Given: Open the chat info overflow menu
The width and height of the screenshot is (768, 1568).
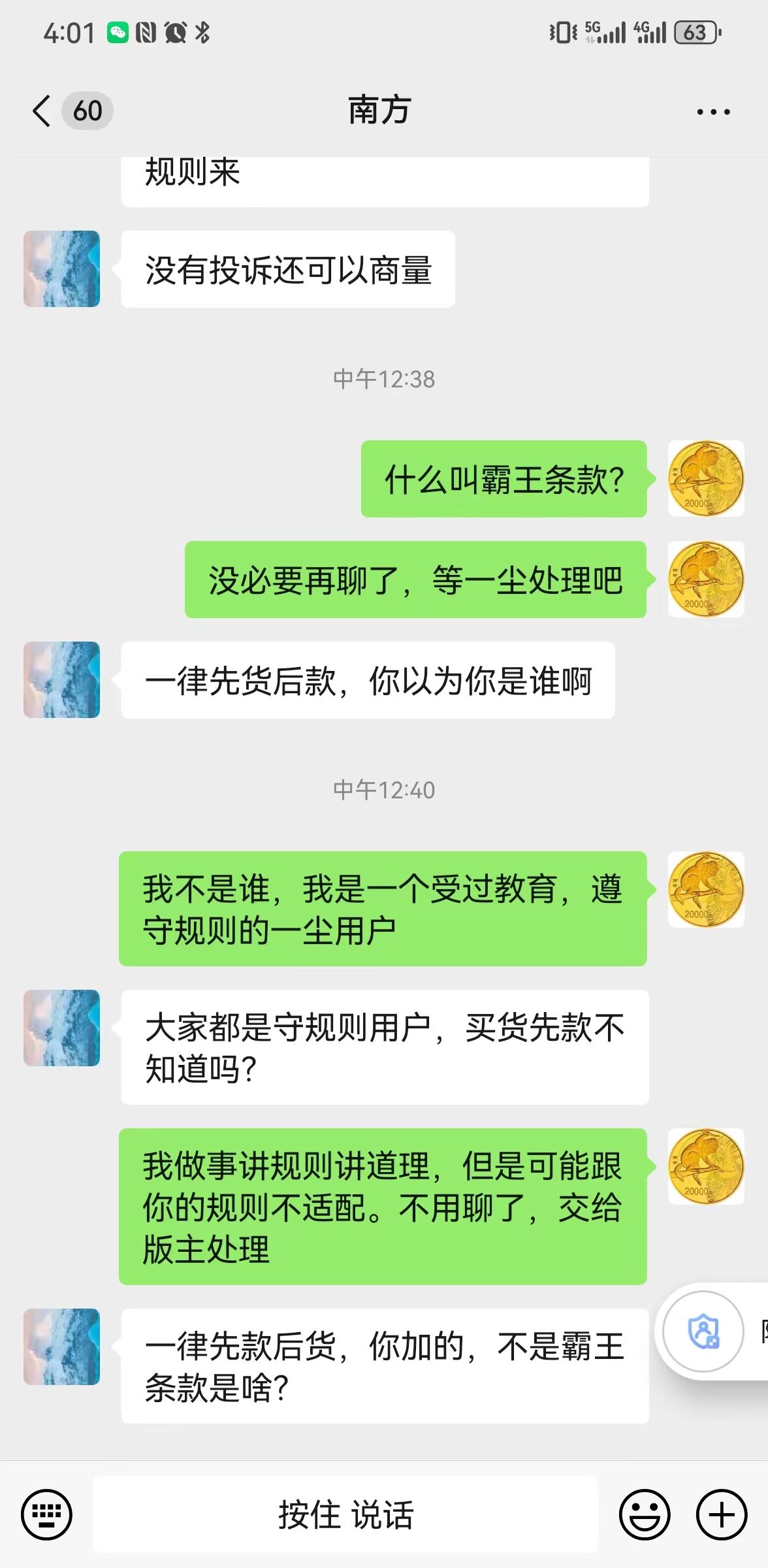Looking at the screenshot, I should 712,112.
